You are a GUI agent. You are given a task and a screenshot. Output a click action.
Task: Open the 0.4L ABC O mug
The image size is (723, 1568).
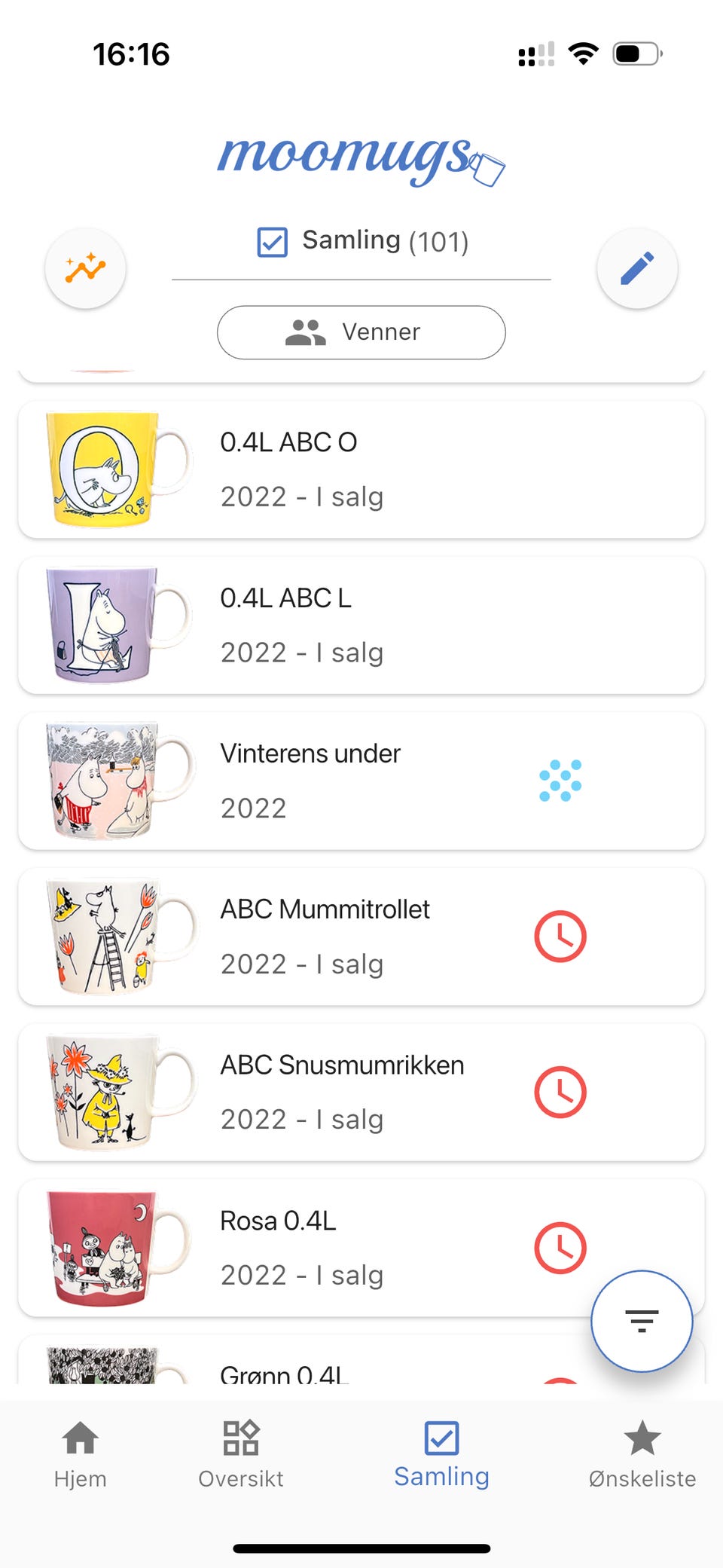tap(361, 469)
